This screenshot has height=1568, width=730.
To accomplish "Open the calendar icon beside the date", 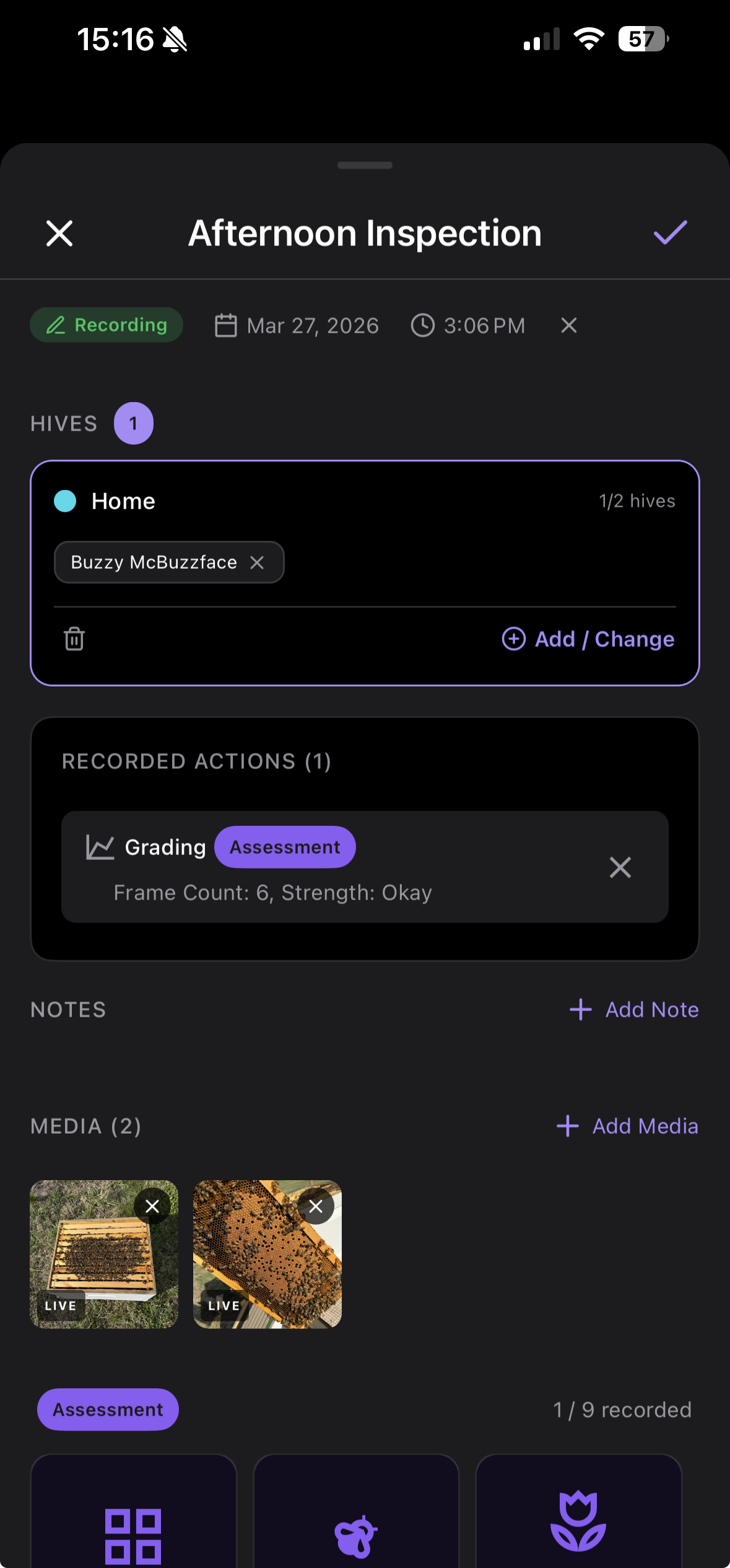I will [x=227, y=325].
